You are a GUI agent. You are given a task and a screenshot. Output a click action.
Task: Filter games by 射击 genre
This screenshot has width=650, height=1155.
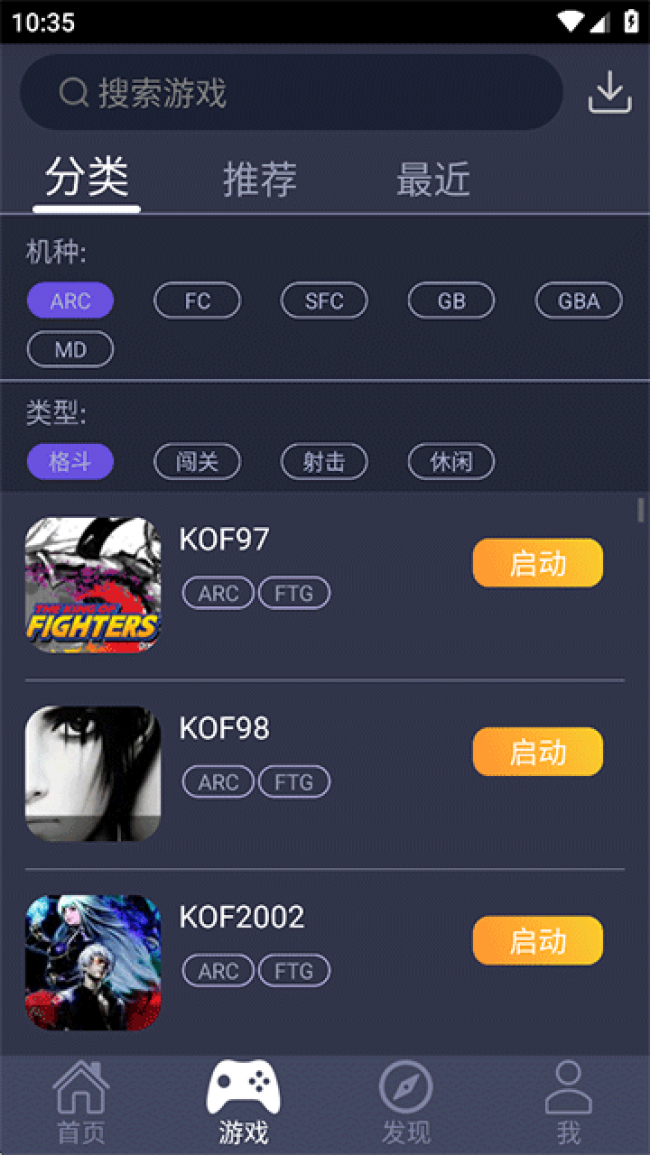[x=324, y=461]
